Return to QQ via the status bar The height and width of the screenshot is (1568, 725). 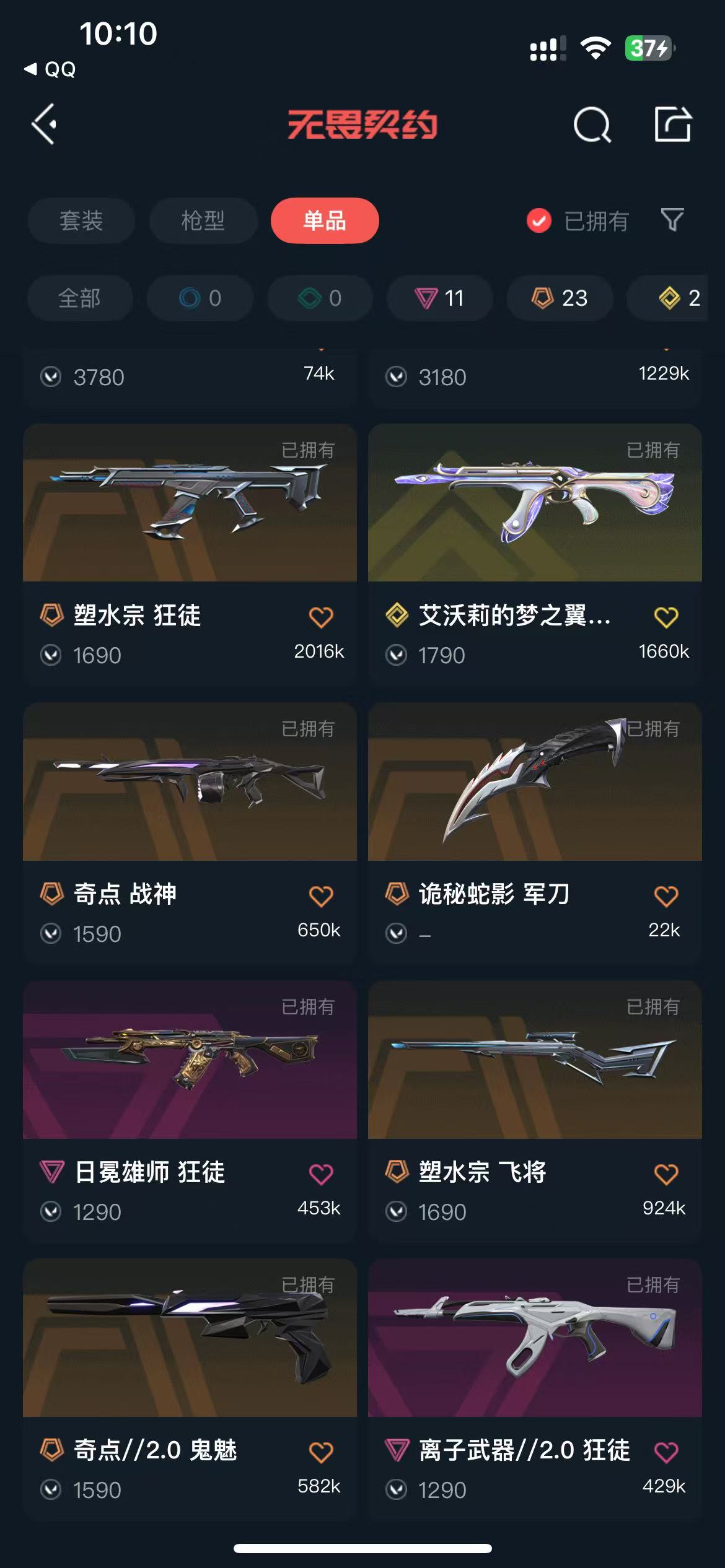click(x=50, y=69)
